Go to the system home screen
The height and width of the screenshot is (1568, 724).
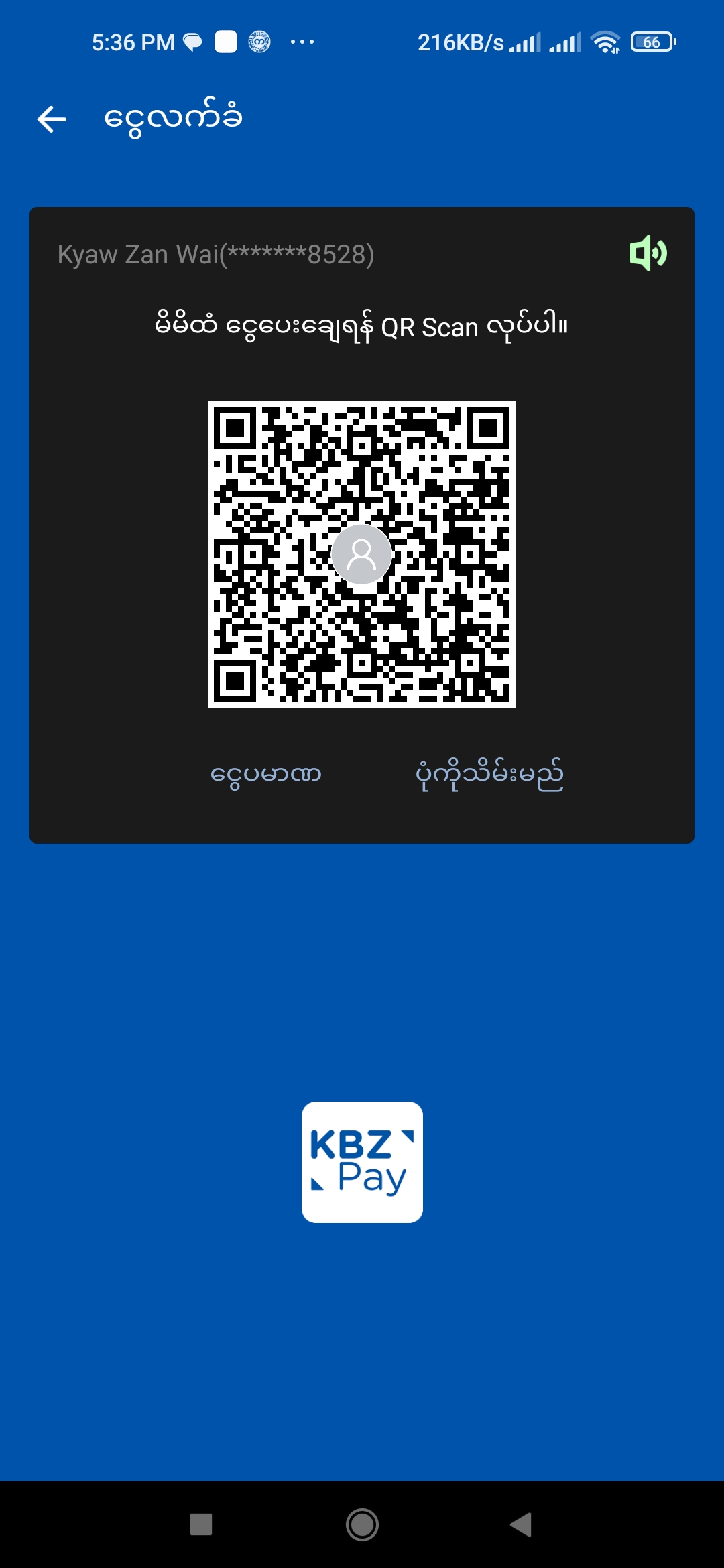coord(362,1524)
